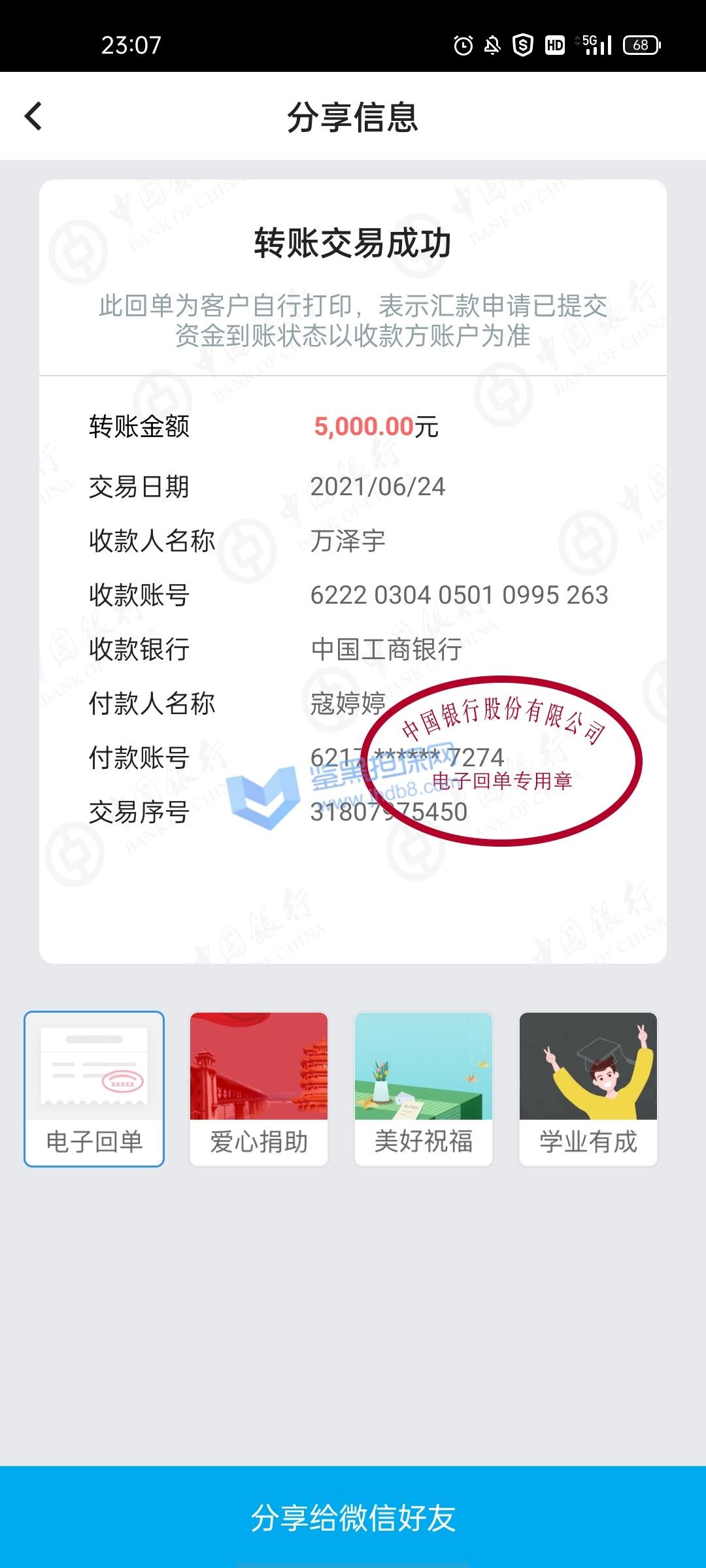Select the 学业有成 template
Screen dimensions: 706x1568
coord(588,1088)
